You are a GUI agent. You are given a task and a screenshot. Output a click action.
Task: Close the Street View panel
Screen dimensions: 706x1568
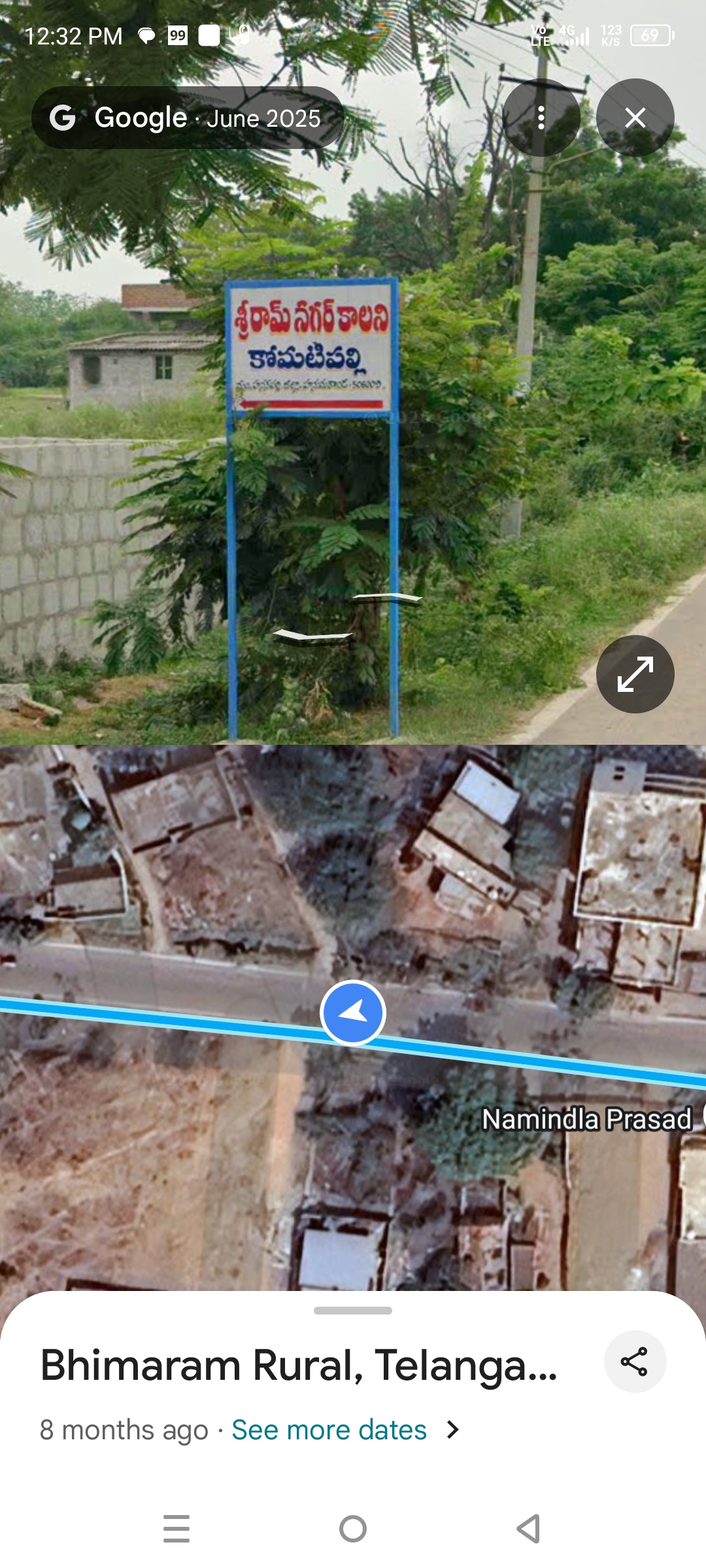[635, 118]
